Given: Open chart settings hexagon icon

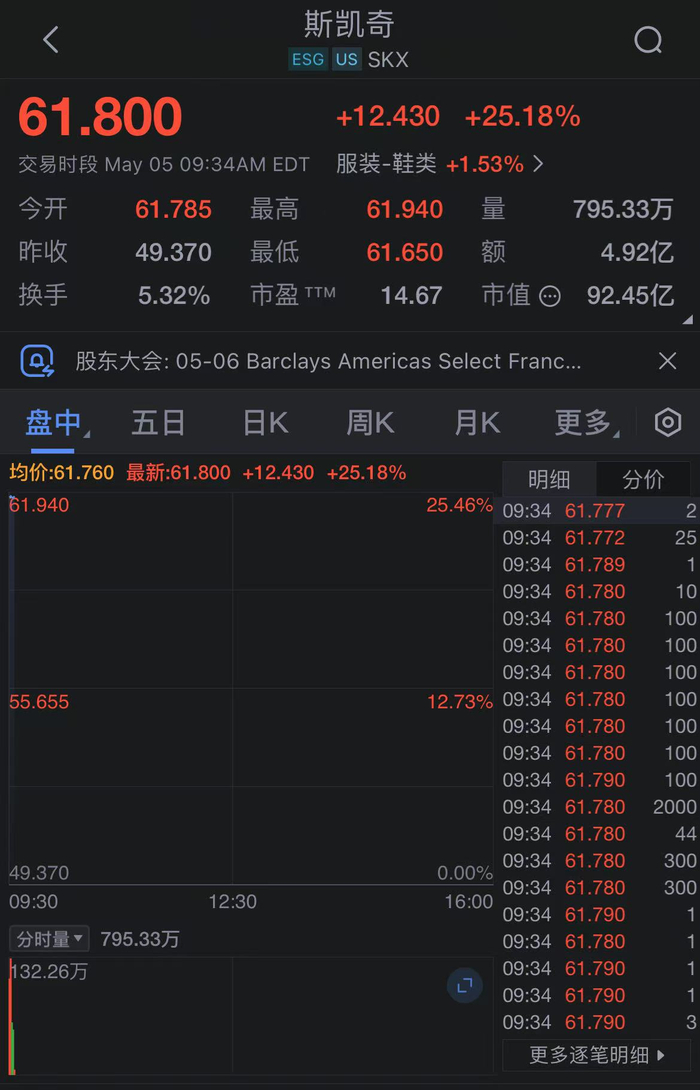Looking at the screenshot, I should click(x=667, y=423).
